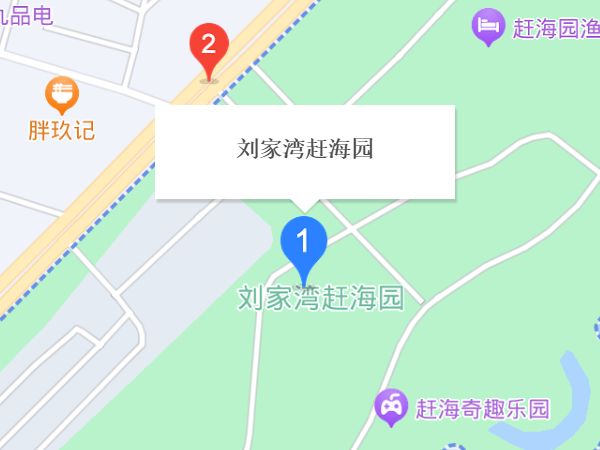This screenshot has height=450, width=600.
Task: Tap the 胖玖记 restaurant map icon
Action: pyautogui.click(x=61, y=97)
